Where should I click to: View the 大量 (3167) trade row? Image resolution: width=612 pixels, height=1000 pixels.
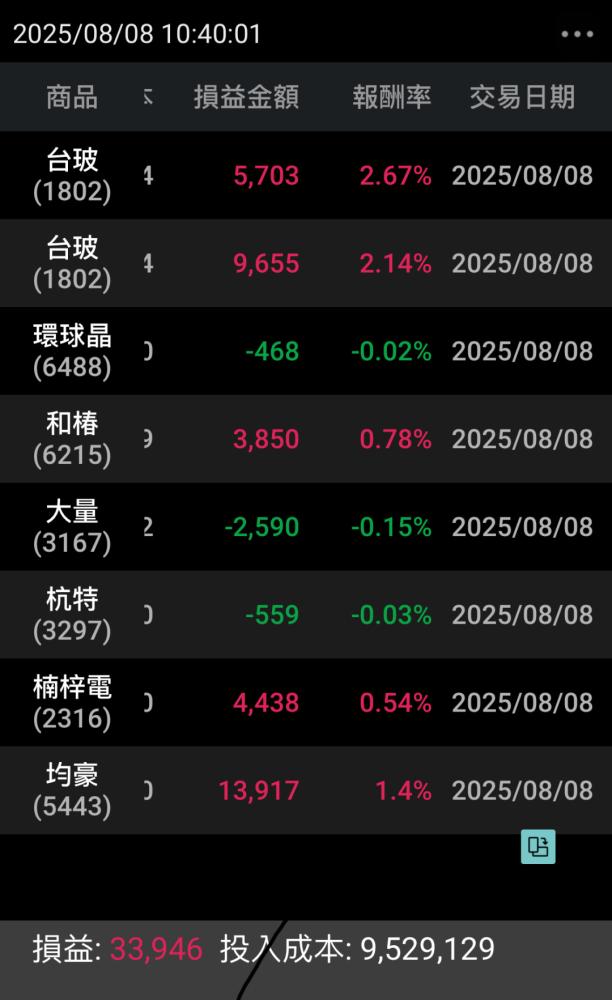[306, 527]
